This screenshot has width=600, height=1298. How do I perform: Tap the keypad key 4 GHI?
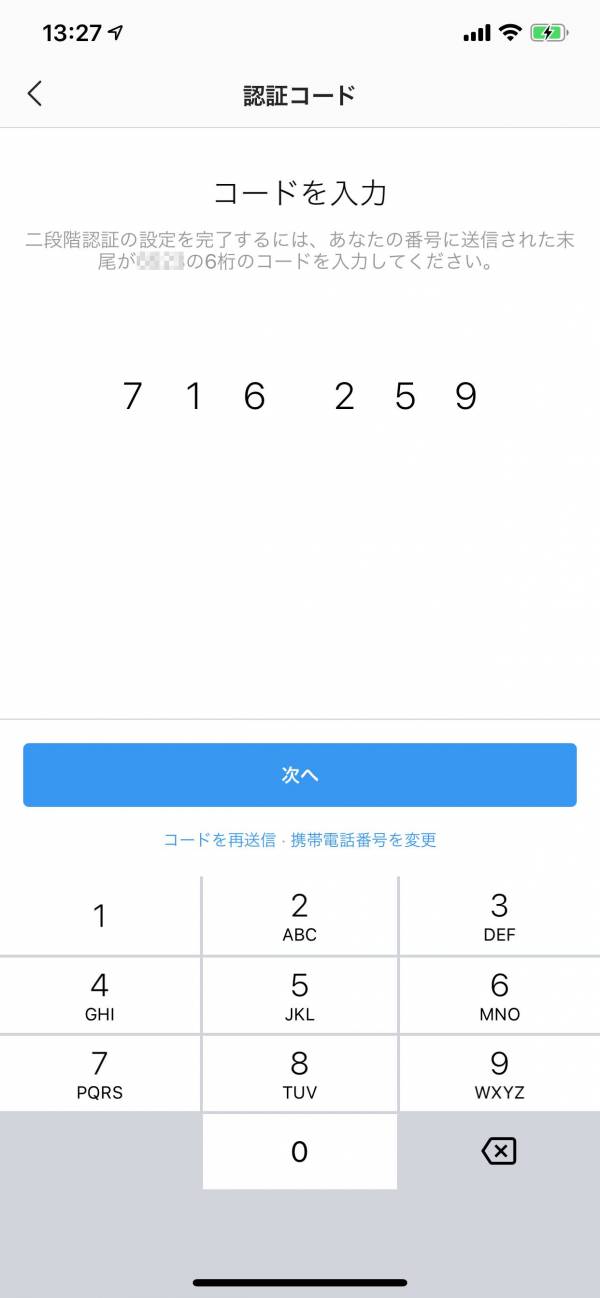point(100,995)
